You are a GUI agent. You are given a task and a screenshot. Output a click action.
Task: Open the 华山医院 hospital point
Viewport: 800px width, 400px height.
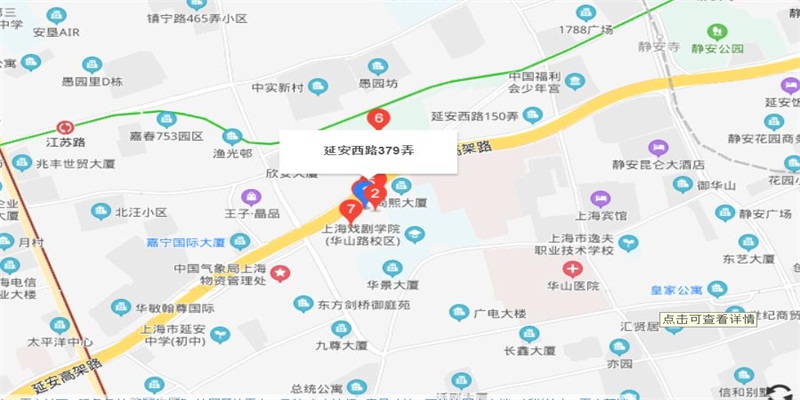tap(571, 269)
